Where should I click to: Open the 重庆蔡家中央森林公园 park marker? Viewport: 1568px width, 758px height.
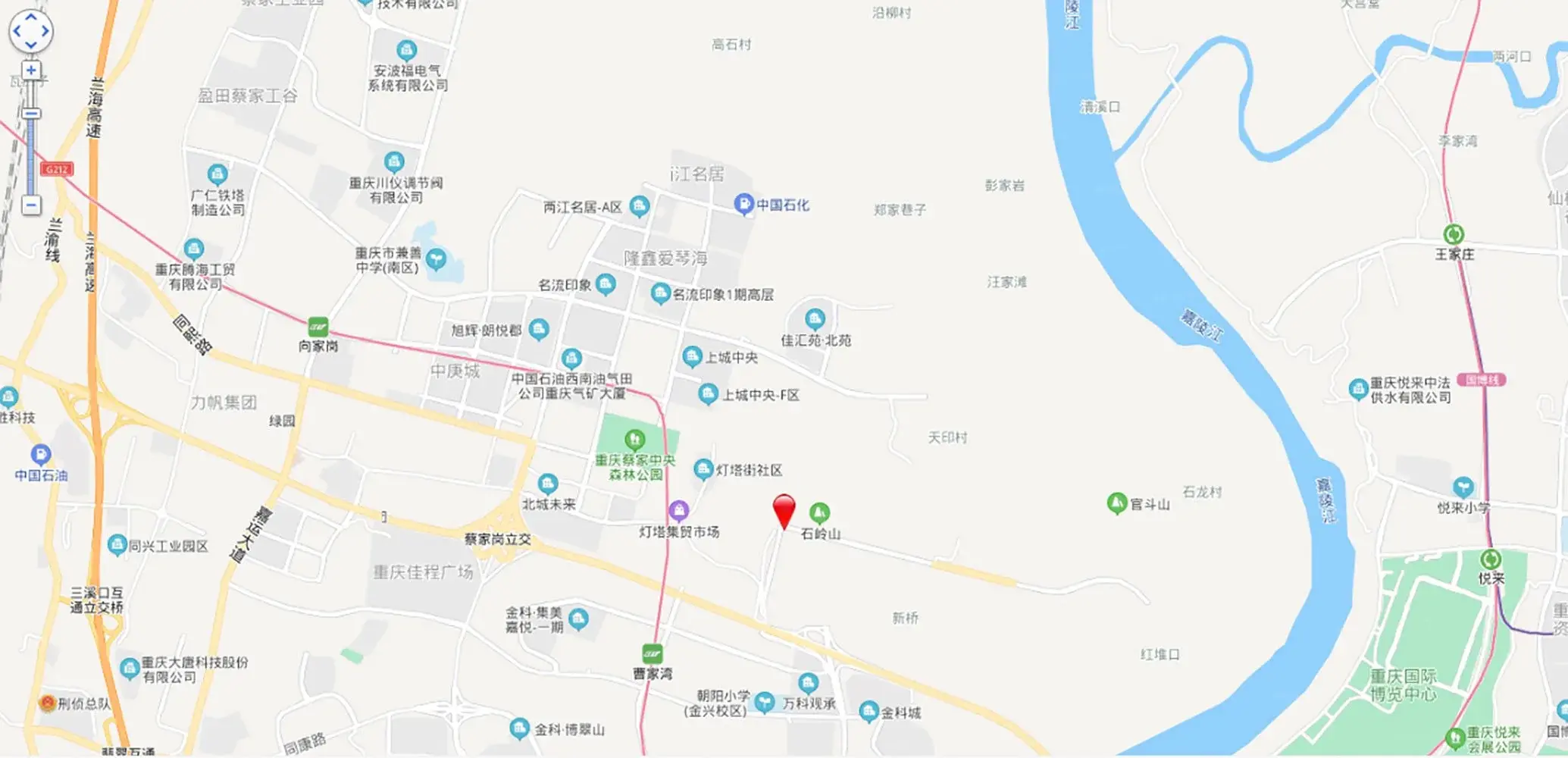point(634,439)
